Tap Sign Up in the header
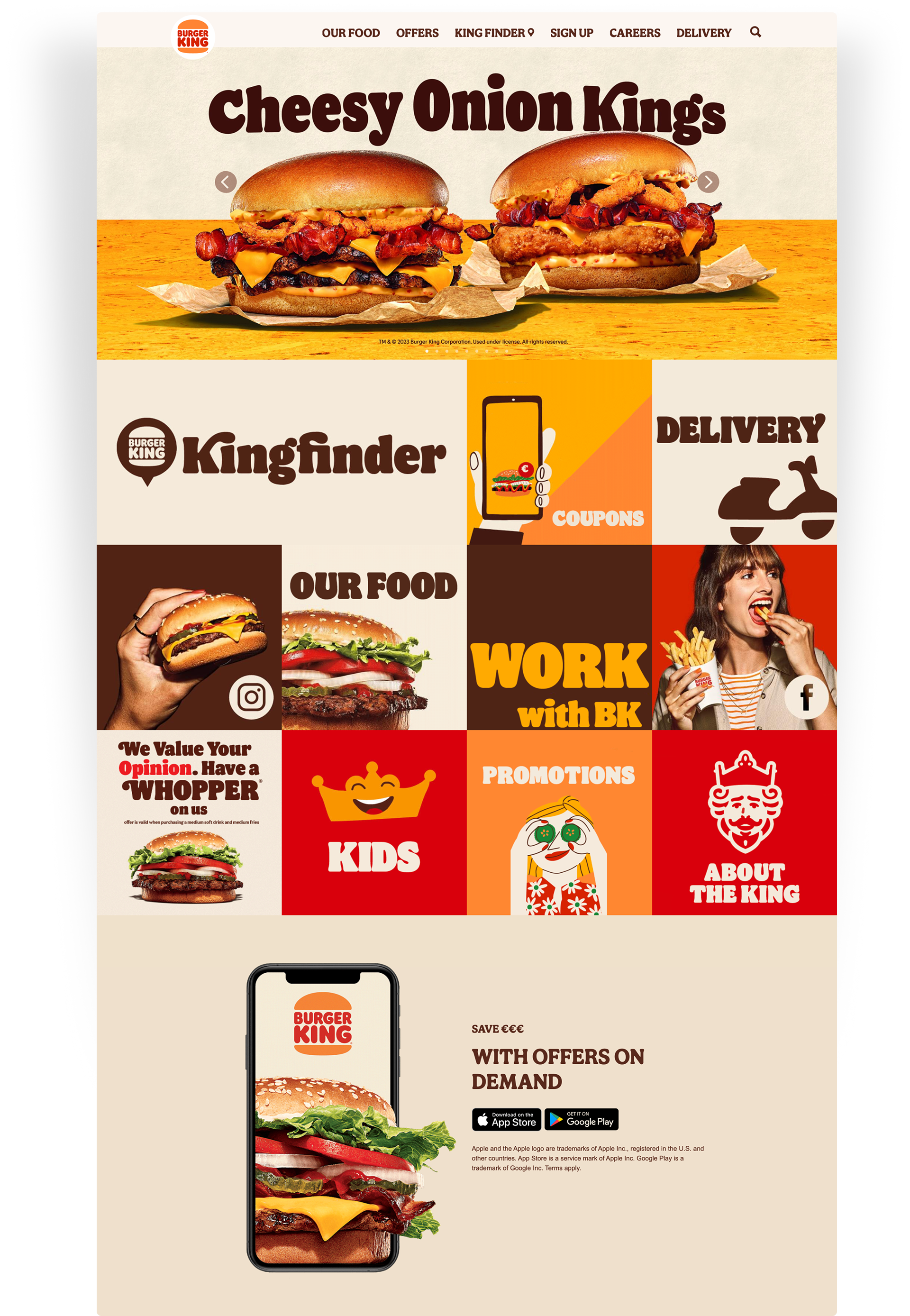This screenshot has width=910, height=1316. pyautogui.click(x=571, y=33)
